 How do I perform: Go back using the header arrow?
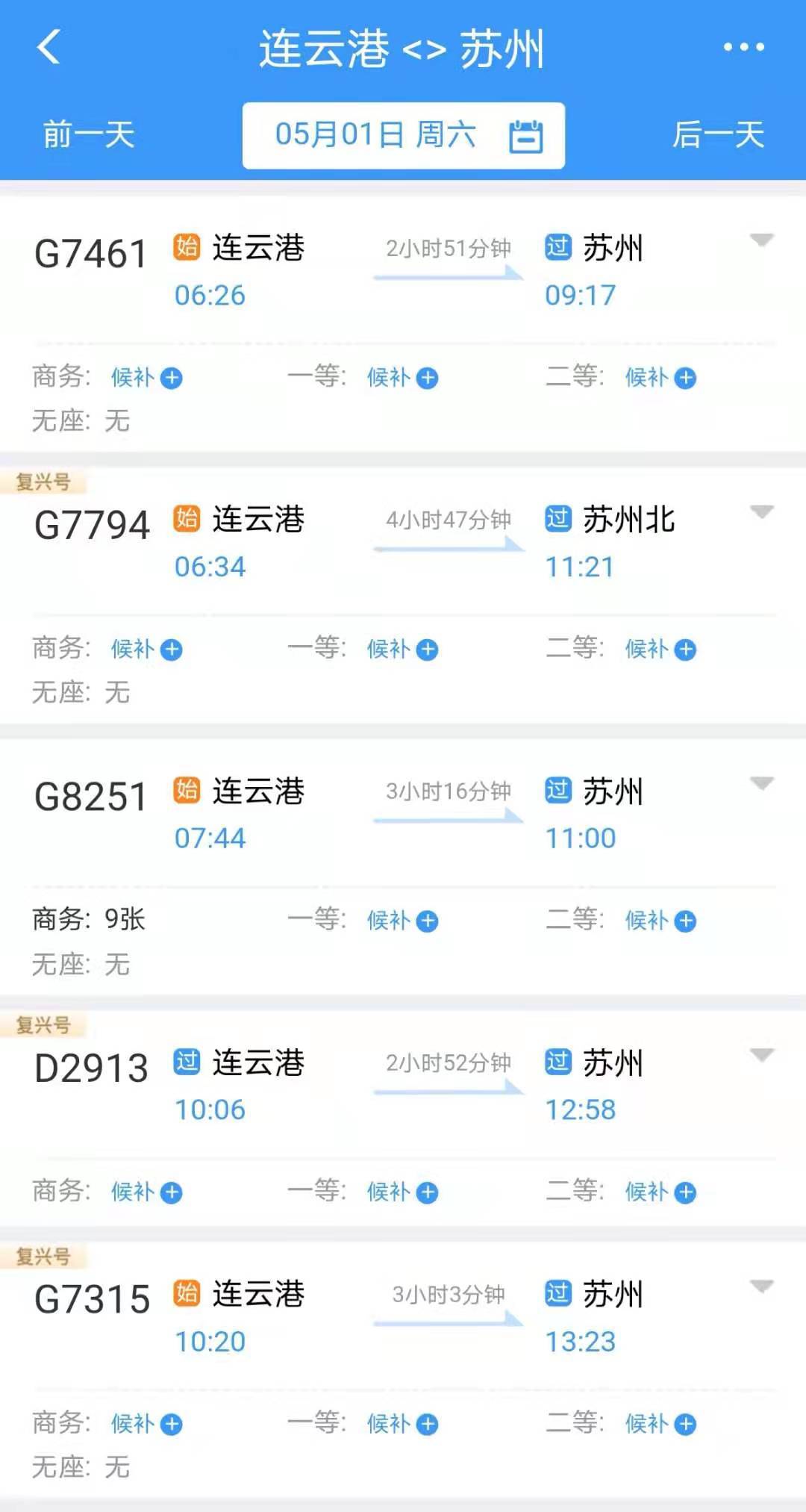tap(49, 47)
